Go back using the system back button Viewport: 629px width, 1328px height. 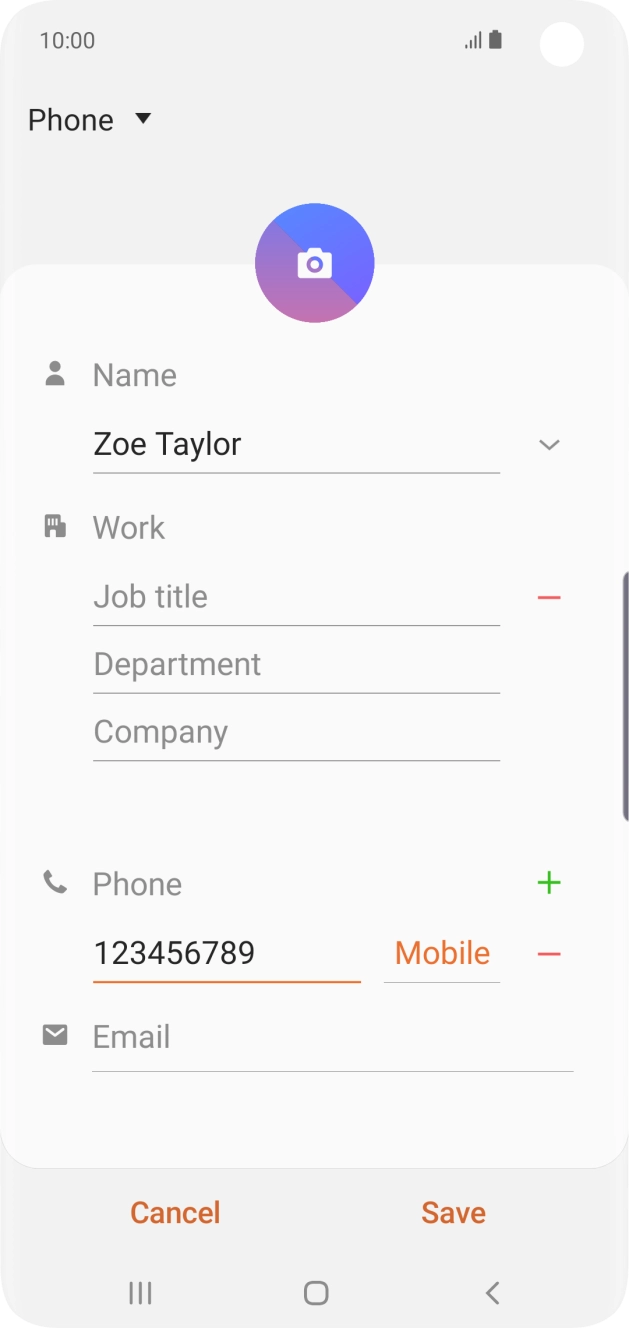(492, 1293)
